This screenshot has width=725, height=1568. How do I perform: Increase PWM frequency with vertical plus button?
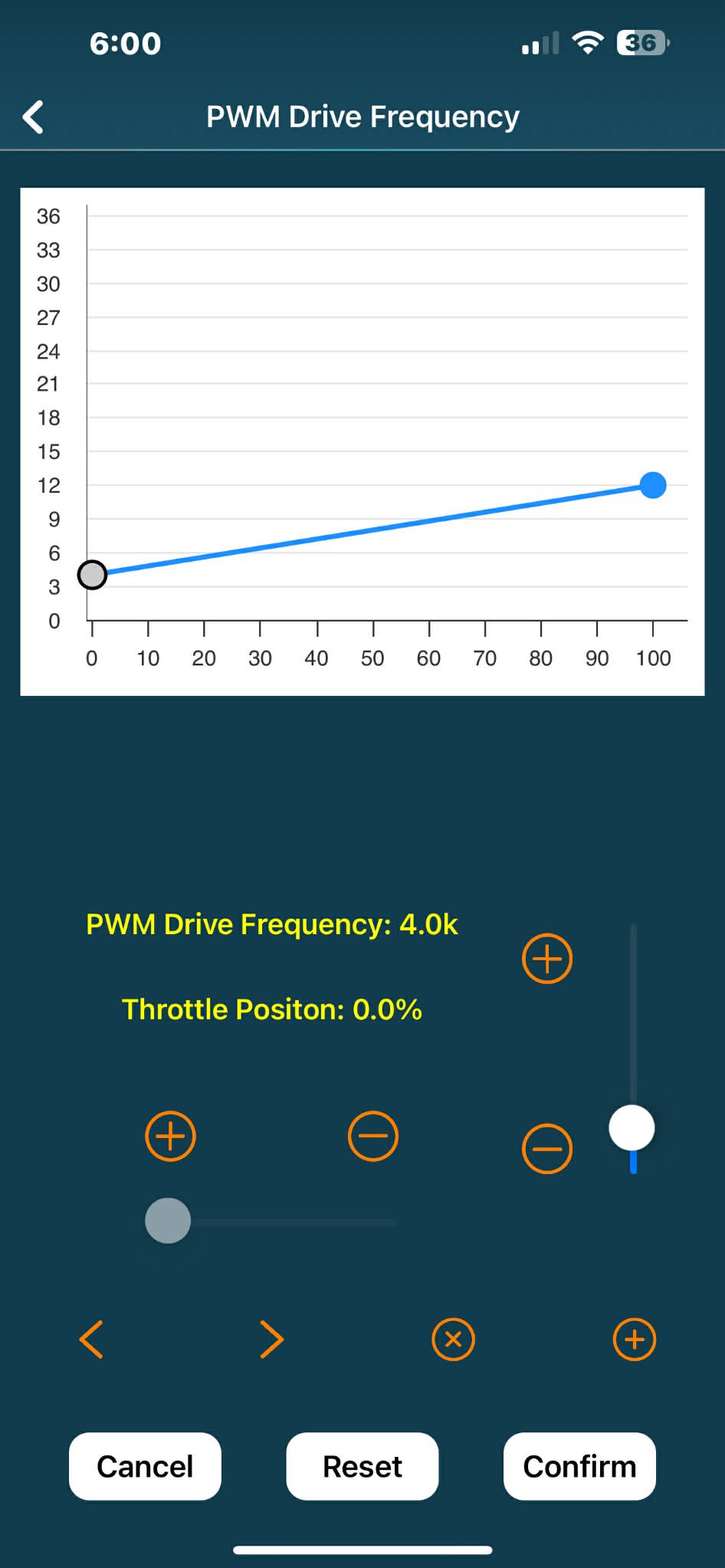click(547, 959)
